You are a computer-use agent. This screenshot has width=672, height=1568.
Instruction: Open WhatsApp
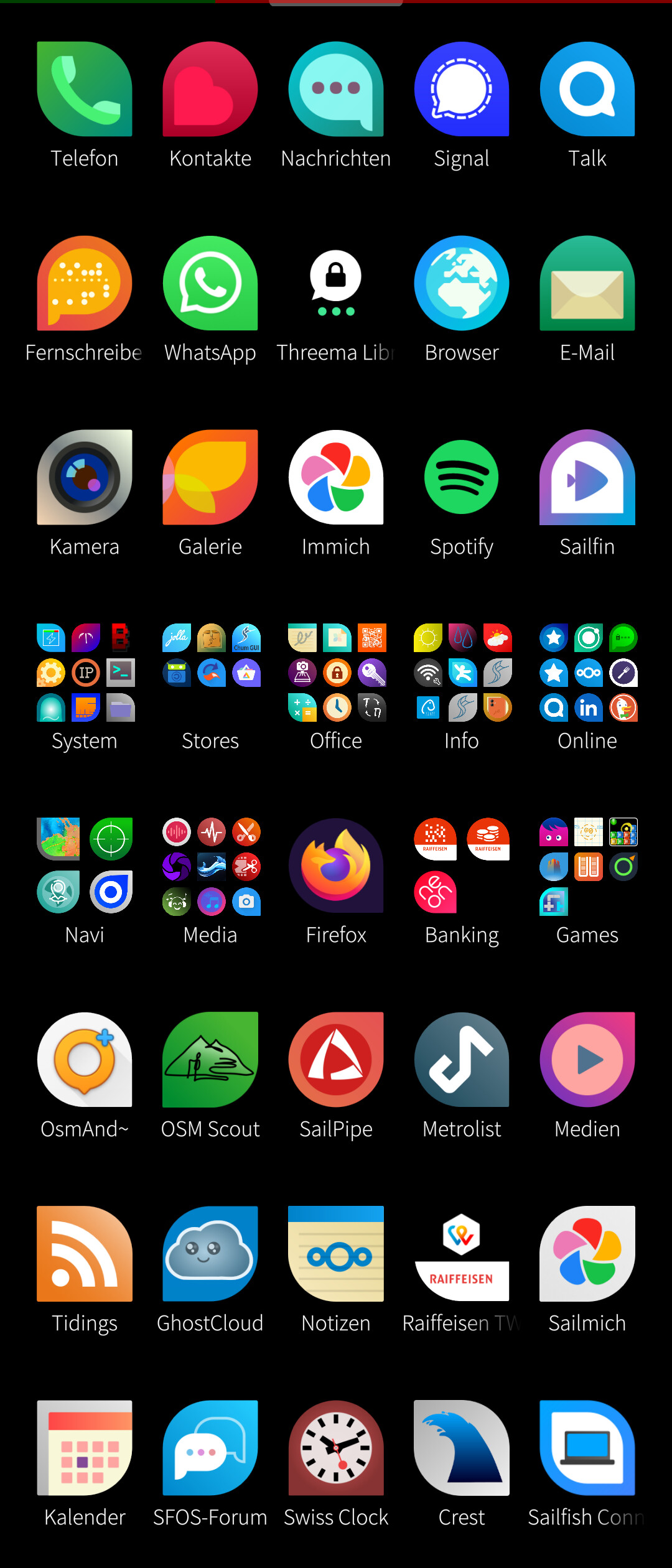click(x=210, y=284)
